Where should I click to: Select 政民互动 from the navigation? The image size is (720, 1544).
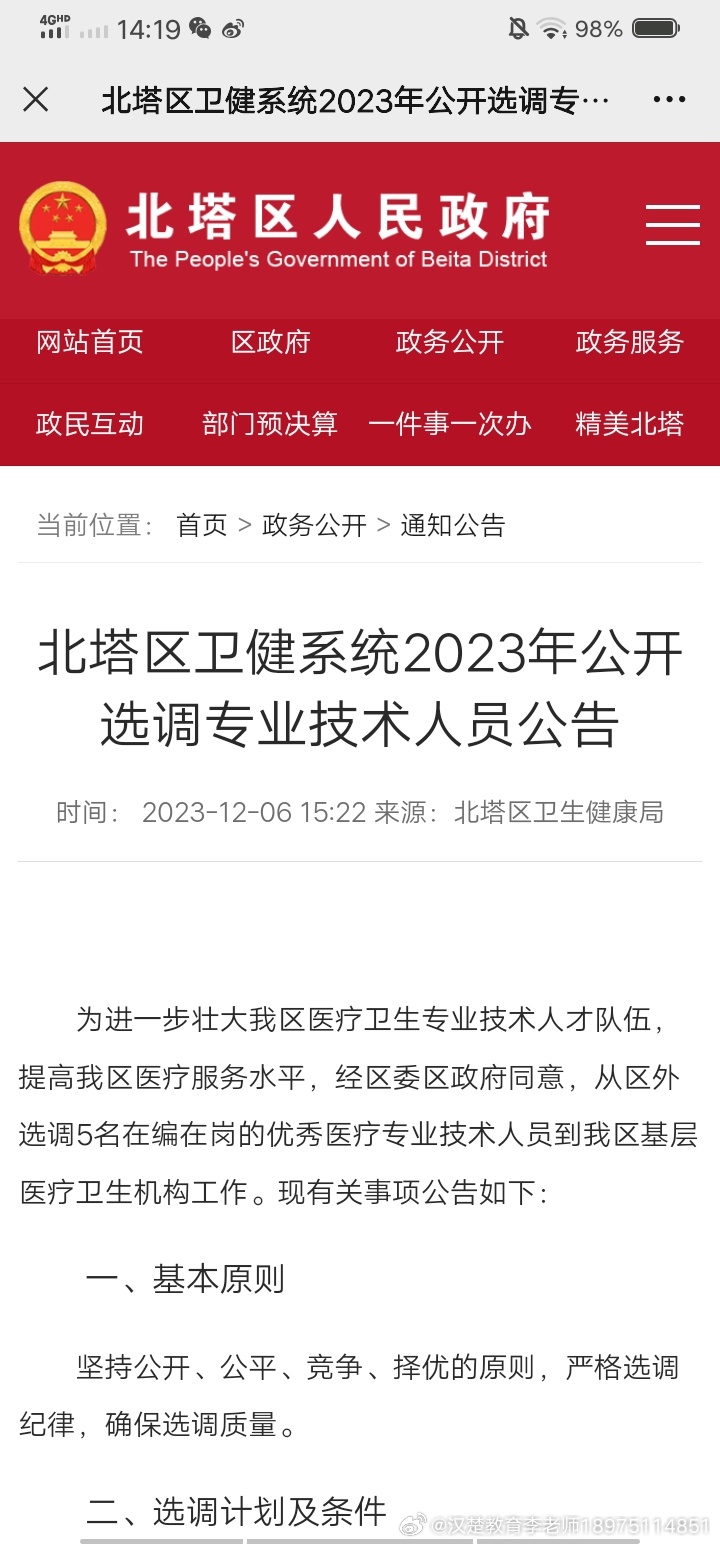[x=90, y=424]
